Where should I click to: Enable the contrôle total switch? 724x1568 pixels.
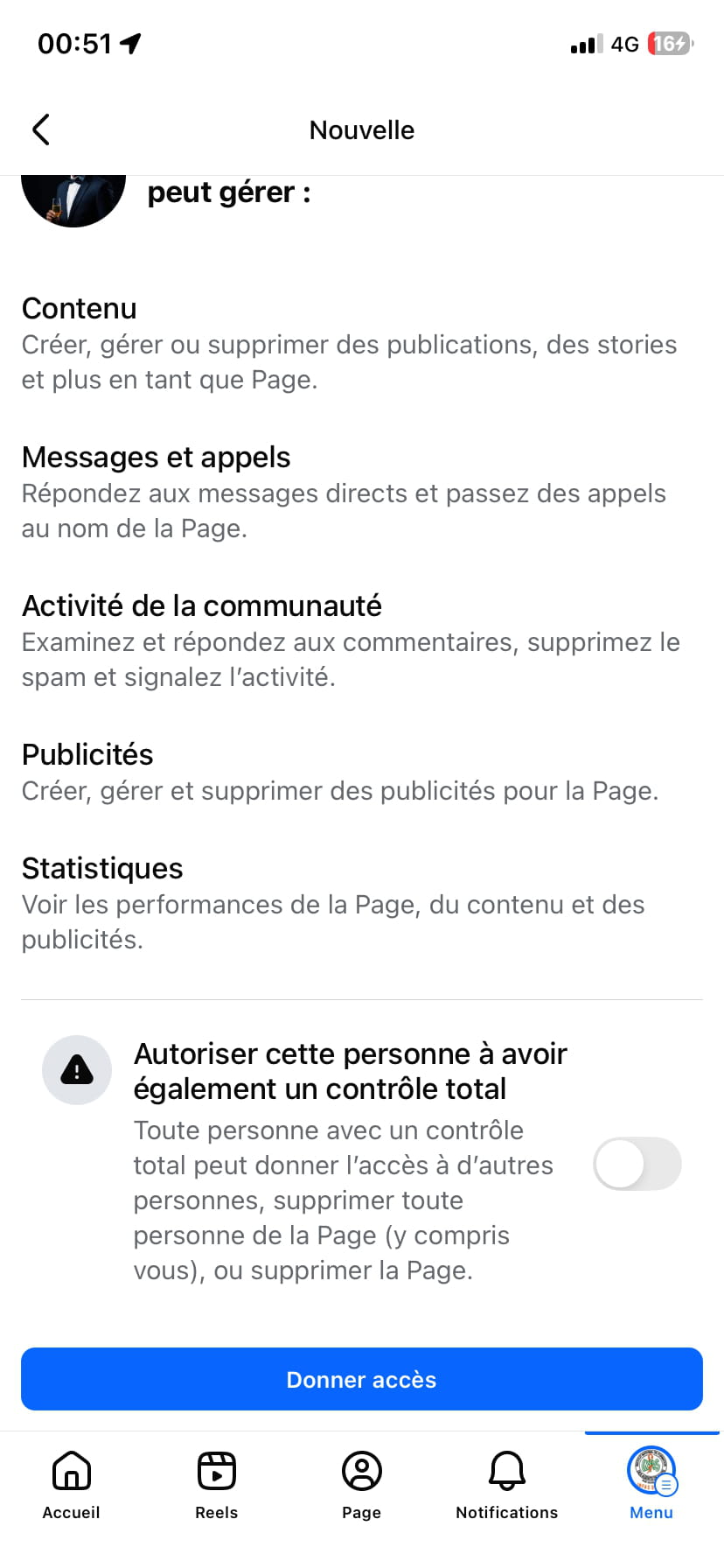(x=637, y=1164)
